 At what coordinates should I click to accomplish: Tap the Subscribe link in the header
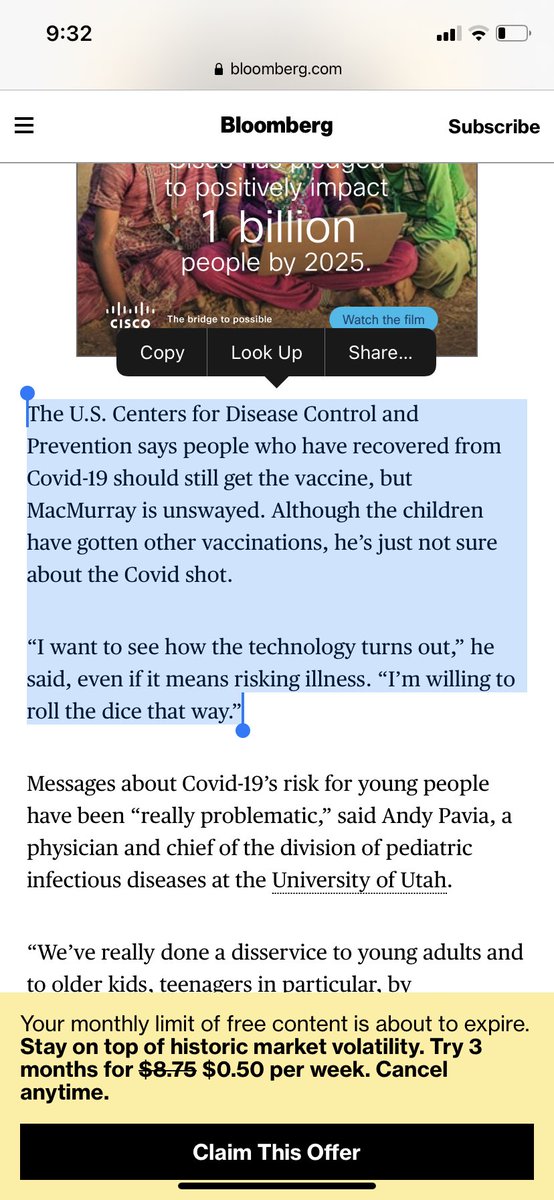pos(494,127)
